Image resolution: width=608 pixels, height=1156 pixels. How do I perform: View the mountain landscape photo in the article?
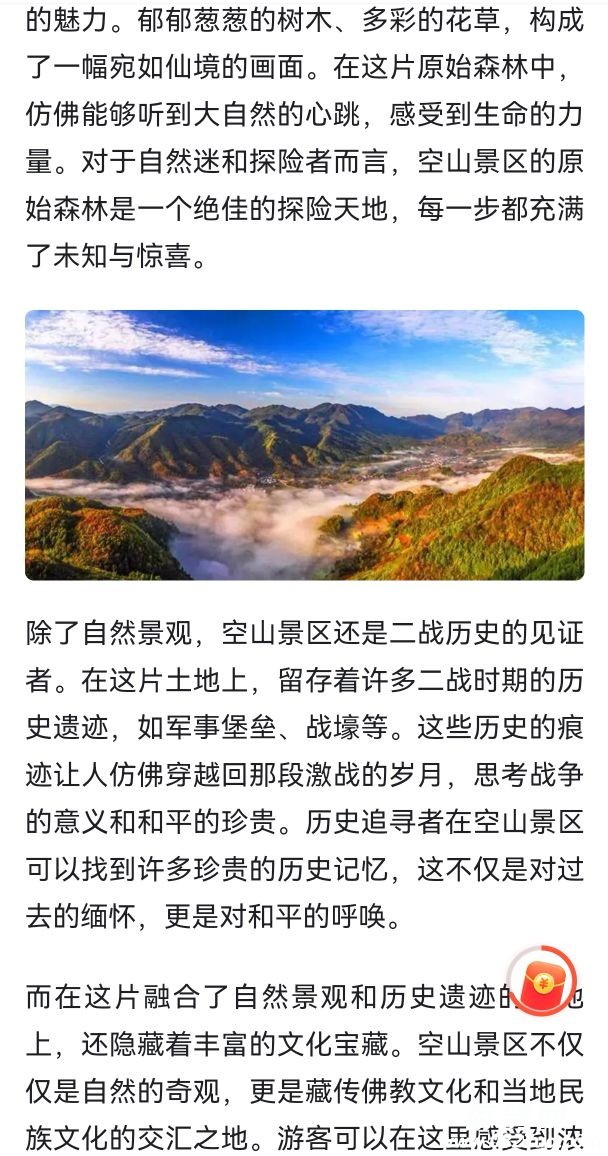pos(304,445)
